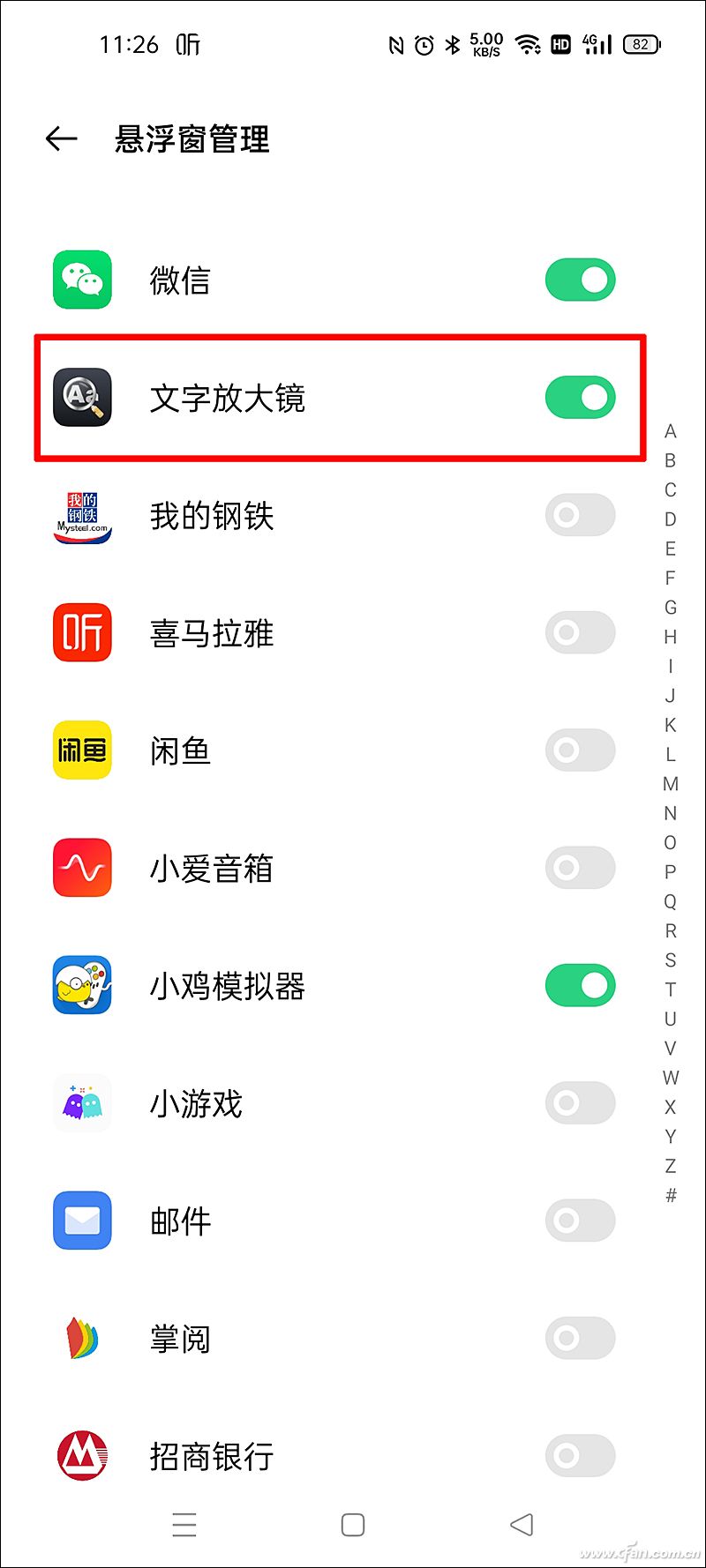
Task: Enable floating window for 小游戏
Action: (x=580, y=1103)
